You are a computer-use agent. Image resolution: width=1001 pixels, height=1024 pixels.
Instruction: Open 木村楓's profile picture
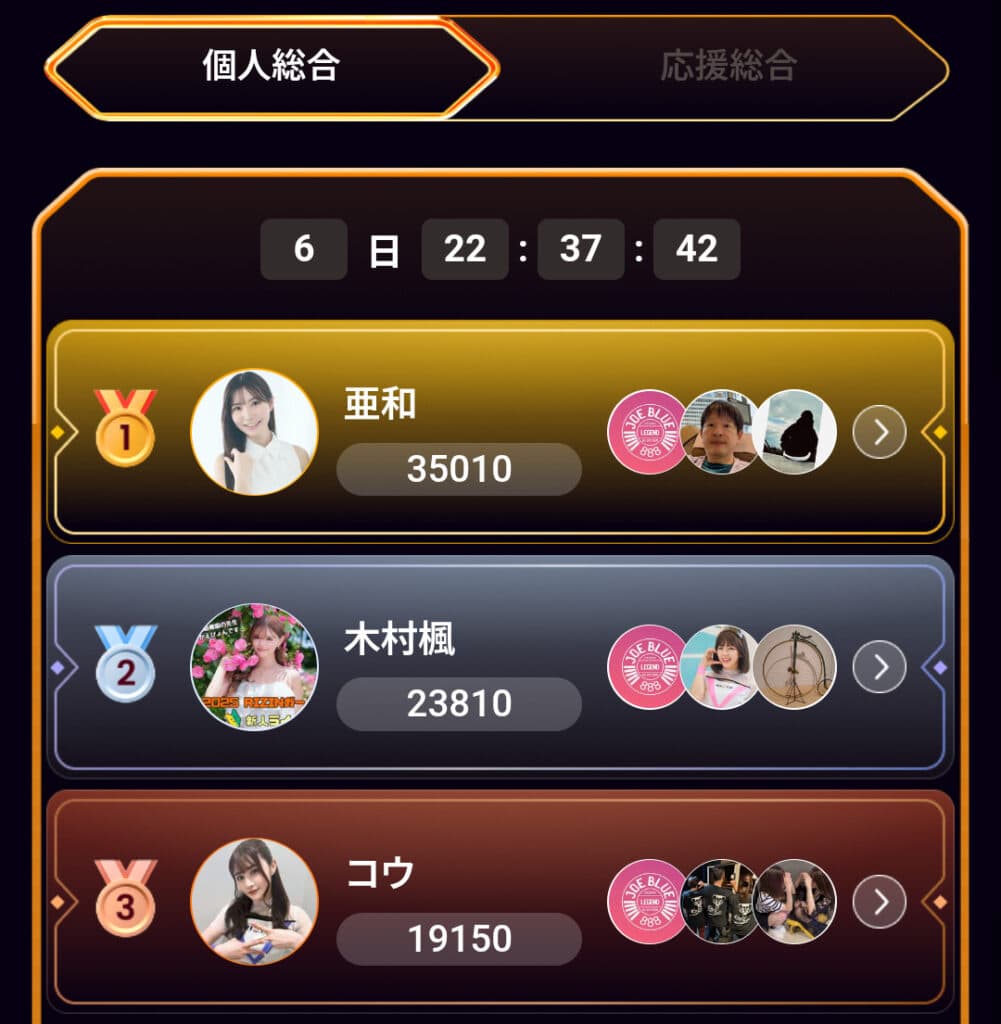254,667
